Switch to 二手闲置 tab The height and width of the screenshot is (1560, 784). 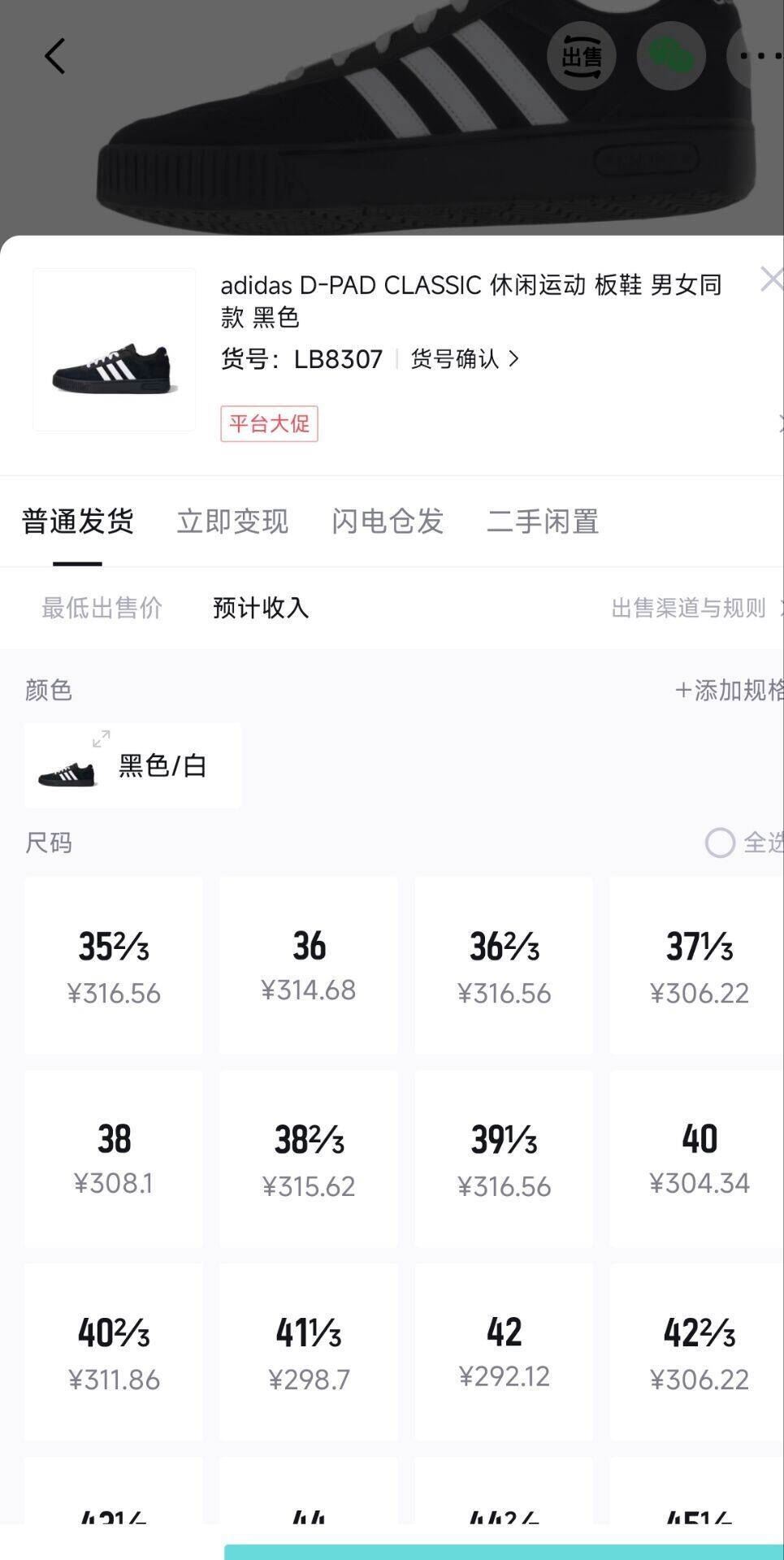pos(543,522)
